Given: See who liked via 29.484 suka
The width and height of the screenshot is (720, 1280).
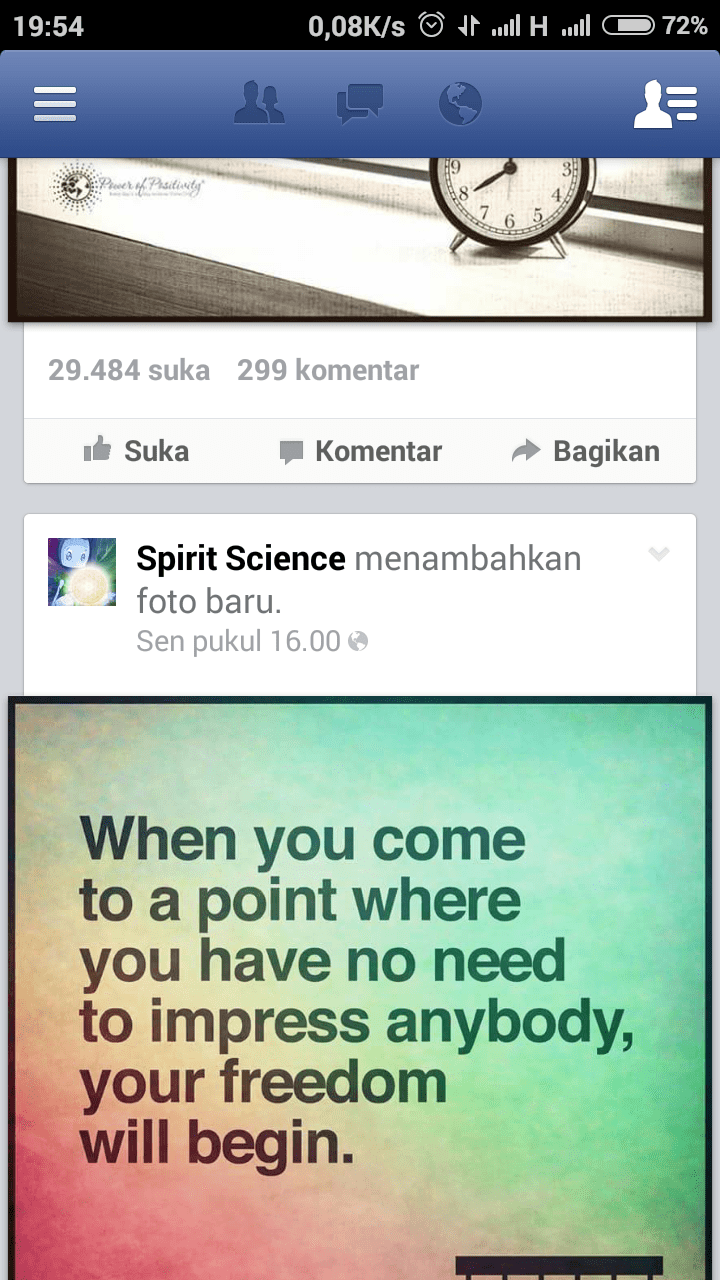Looking at the screenshot, I should (129, 371).
